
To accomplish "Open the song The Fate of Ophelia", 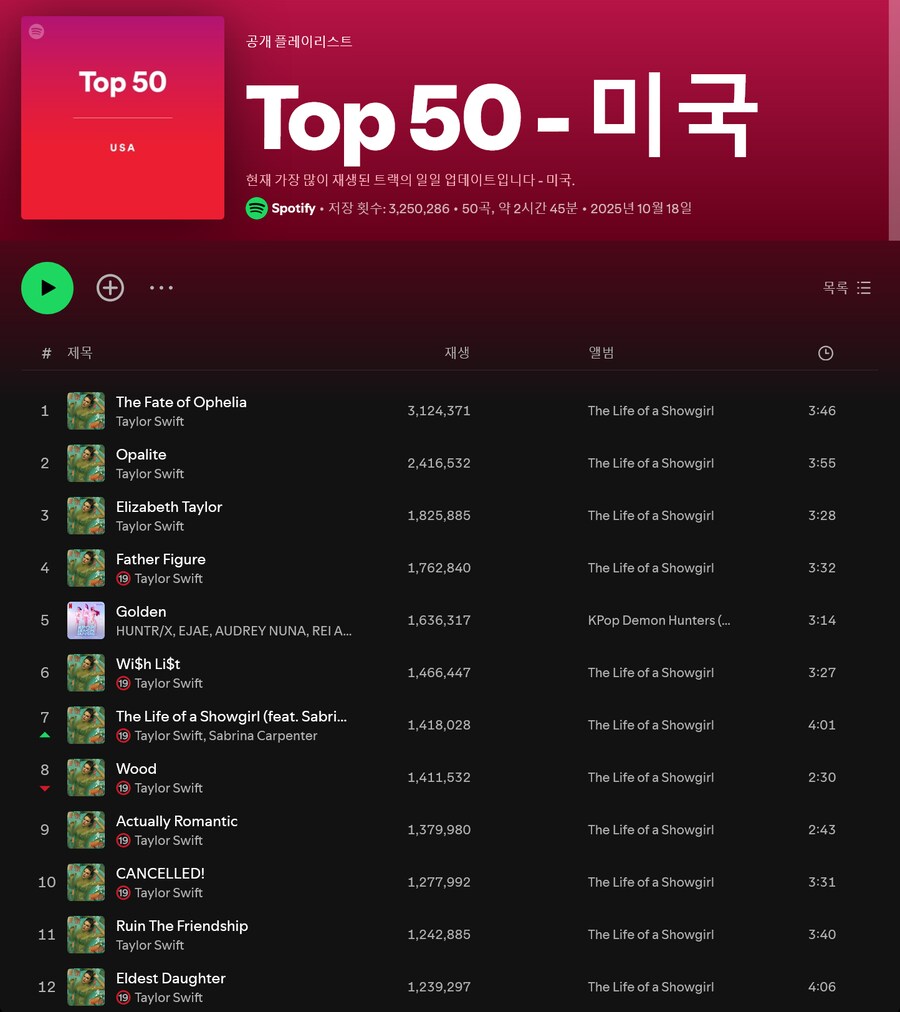I will (x=181, y=402).
